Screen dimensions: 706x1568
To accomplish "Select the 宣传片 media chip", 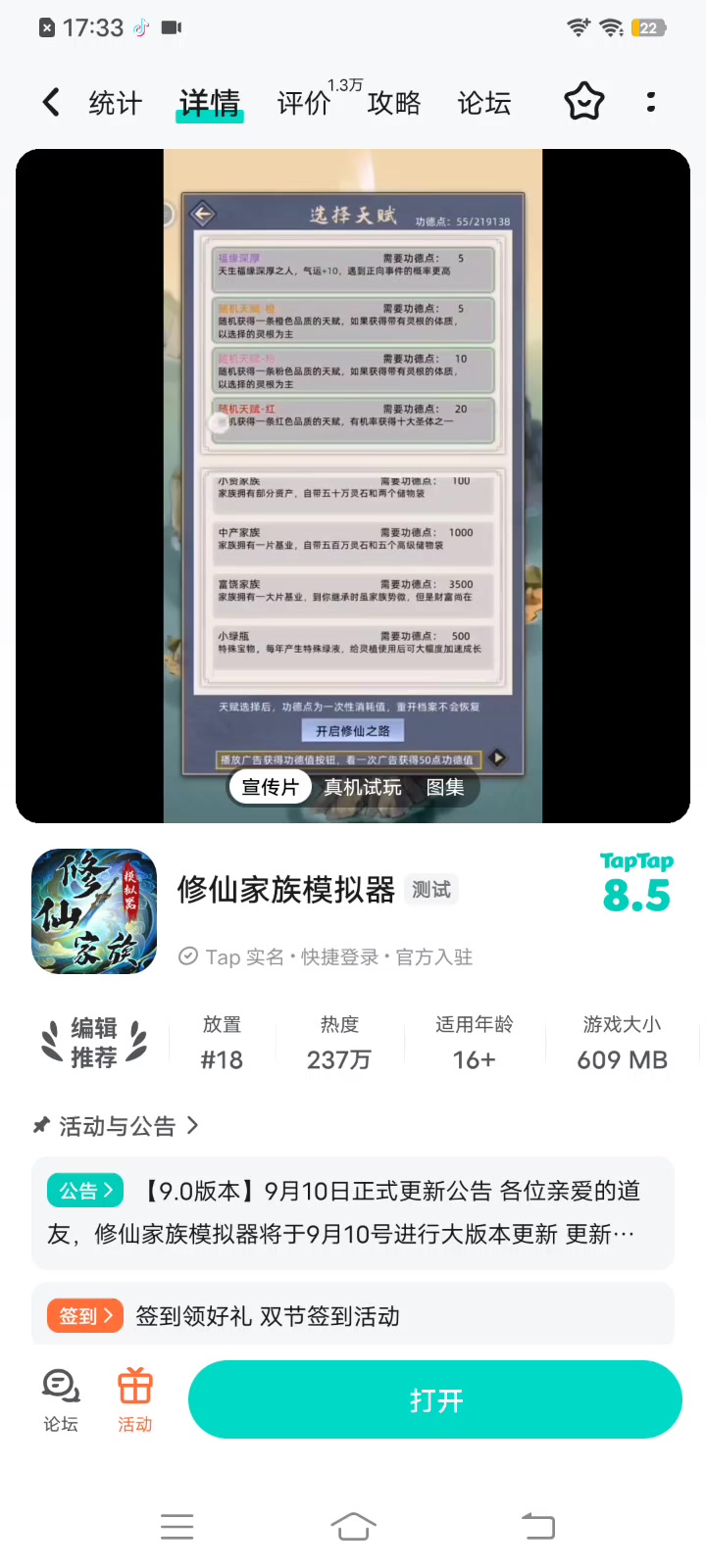I will point(270,787).
